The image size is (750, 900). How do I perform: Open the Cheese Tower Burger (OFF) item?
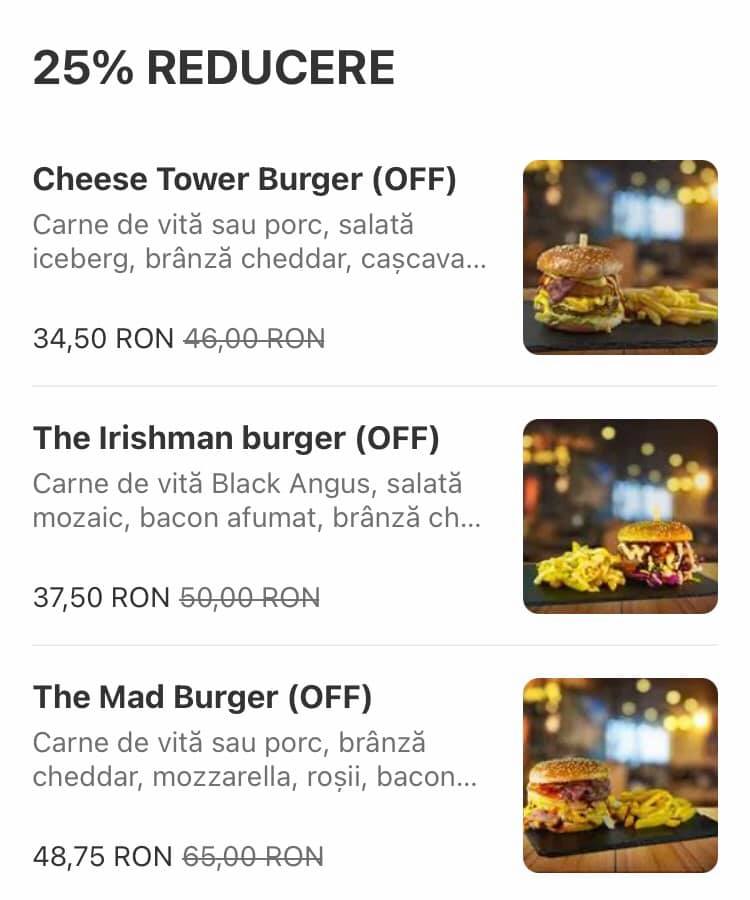(x=245, y=181)
